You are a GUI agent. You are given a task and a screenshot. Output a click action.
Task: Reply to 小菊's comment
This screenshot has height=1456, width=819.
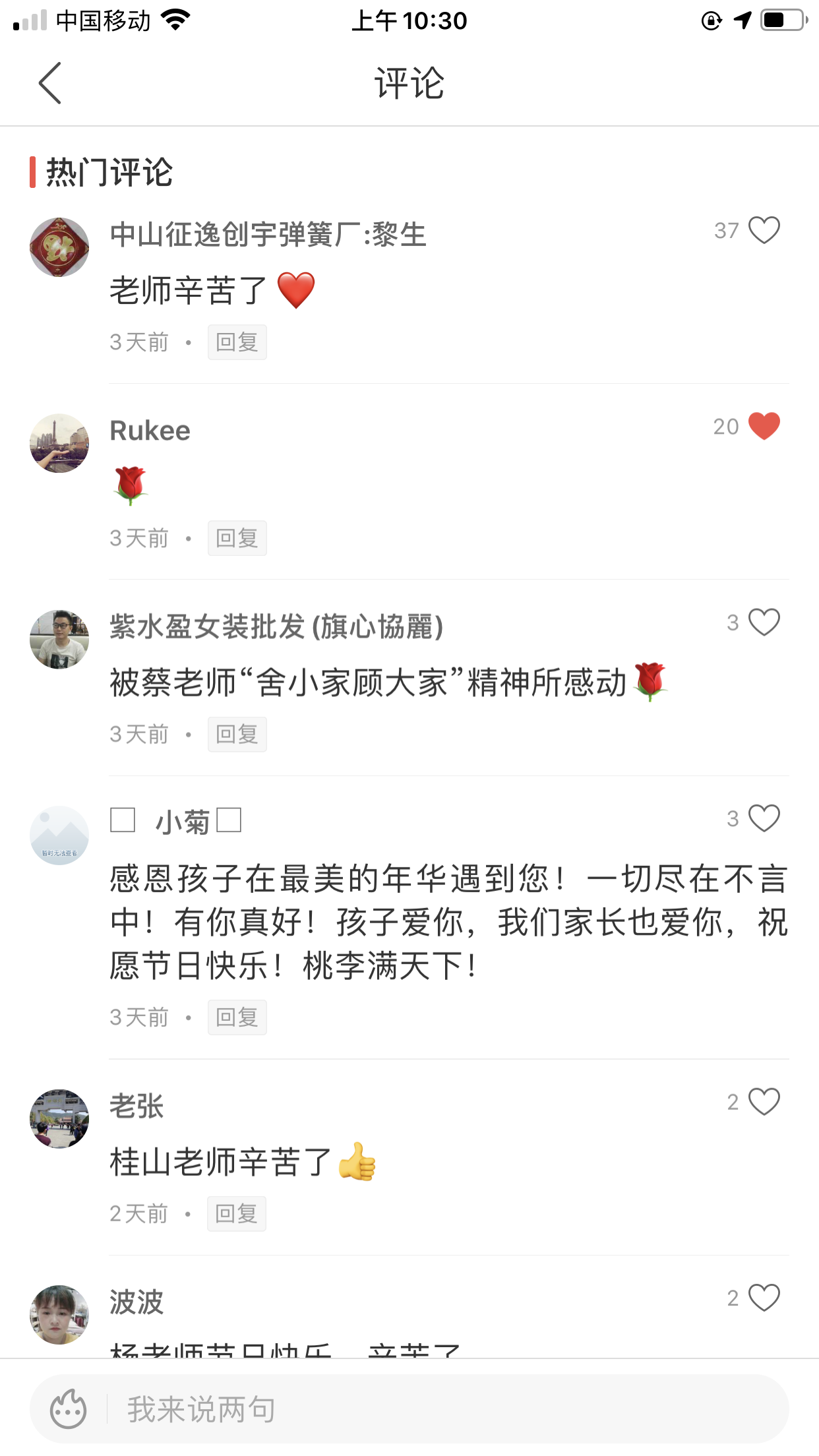coord(237,1017)
